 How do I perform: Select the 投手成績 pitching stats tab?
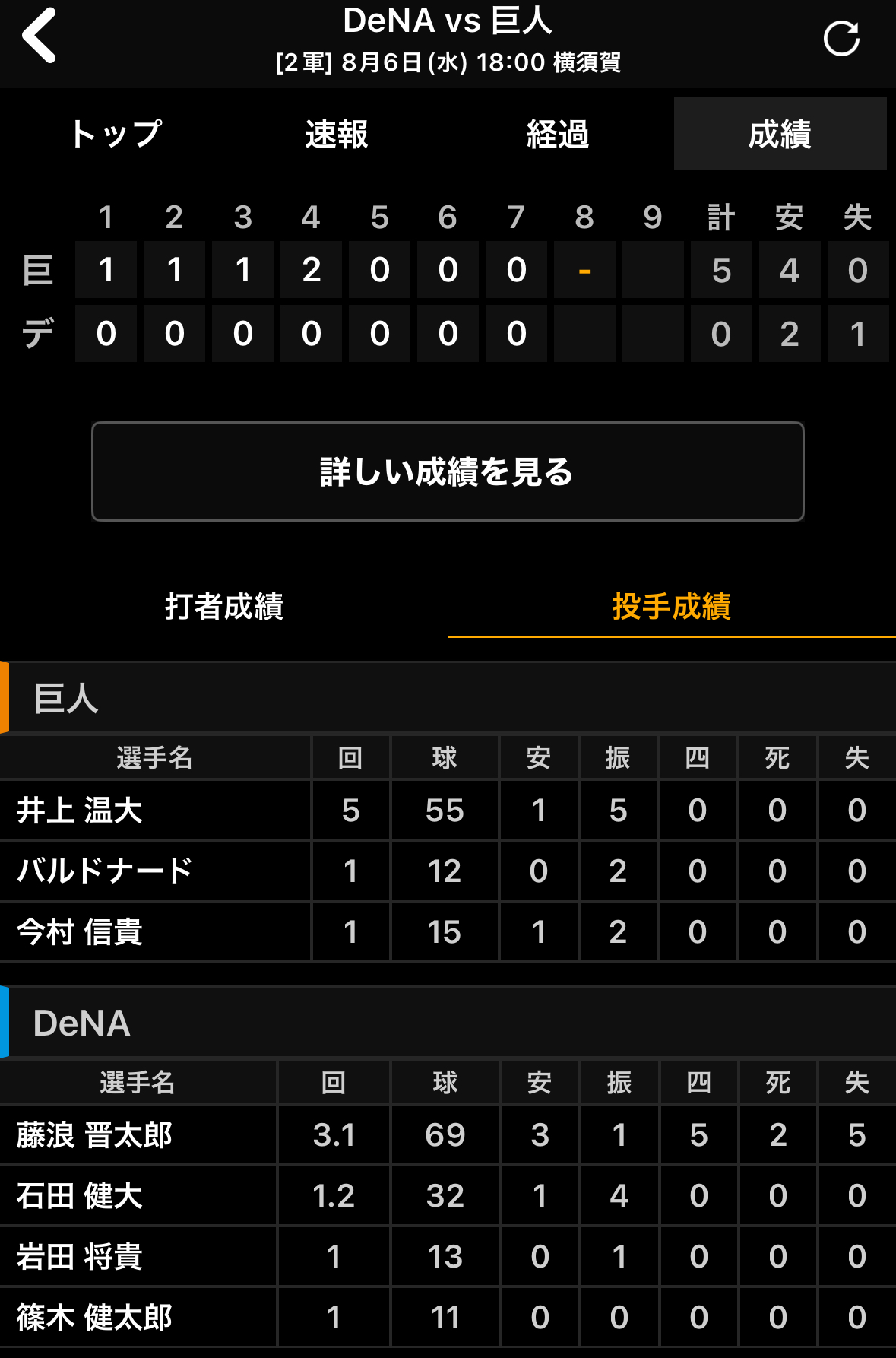(672, 607)
